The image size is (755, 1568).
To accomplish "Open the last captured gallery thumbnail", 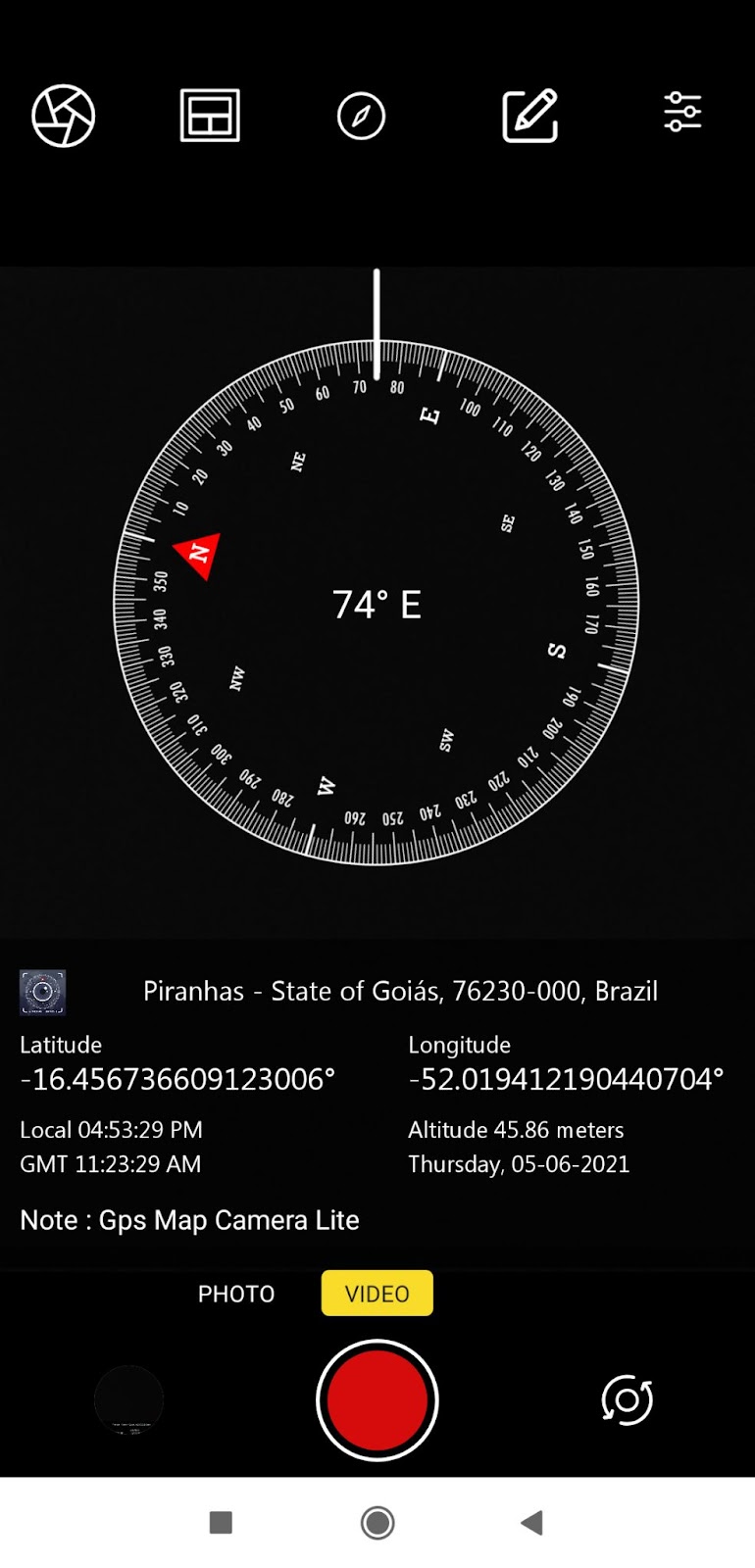I will (x=128, y=1400).
